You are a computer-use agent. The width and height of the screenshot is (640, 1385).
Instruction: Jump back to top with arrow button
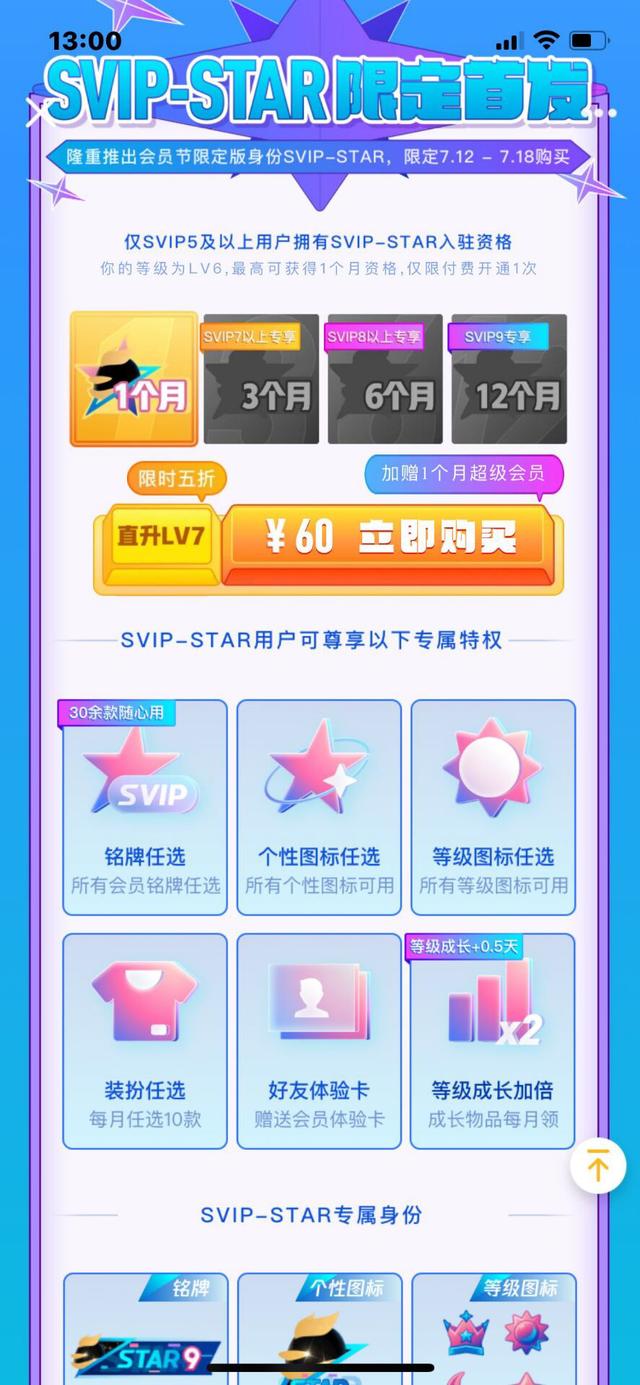(598, 1166)
